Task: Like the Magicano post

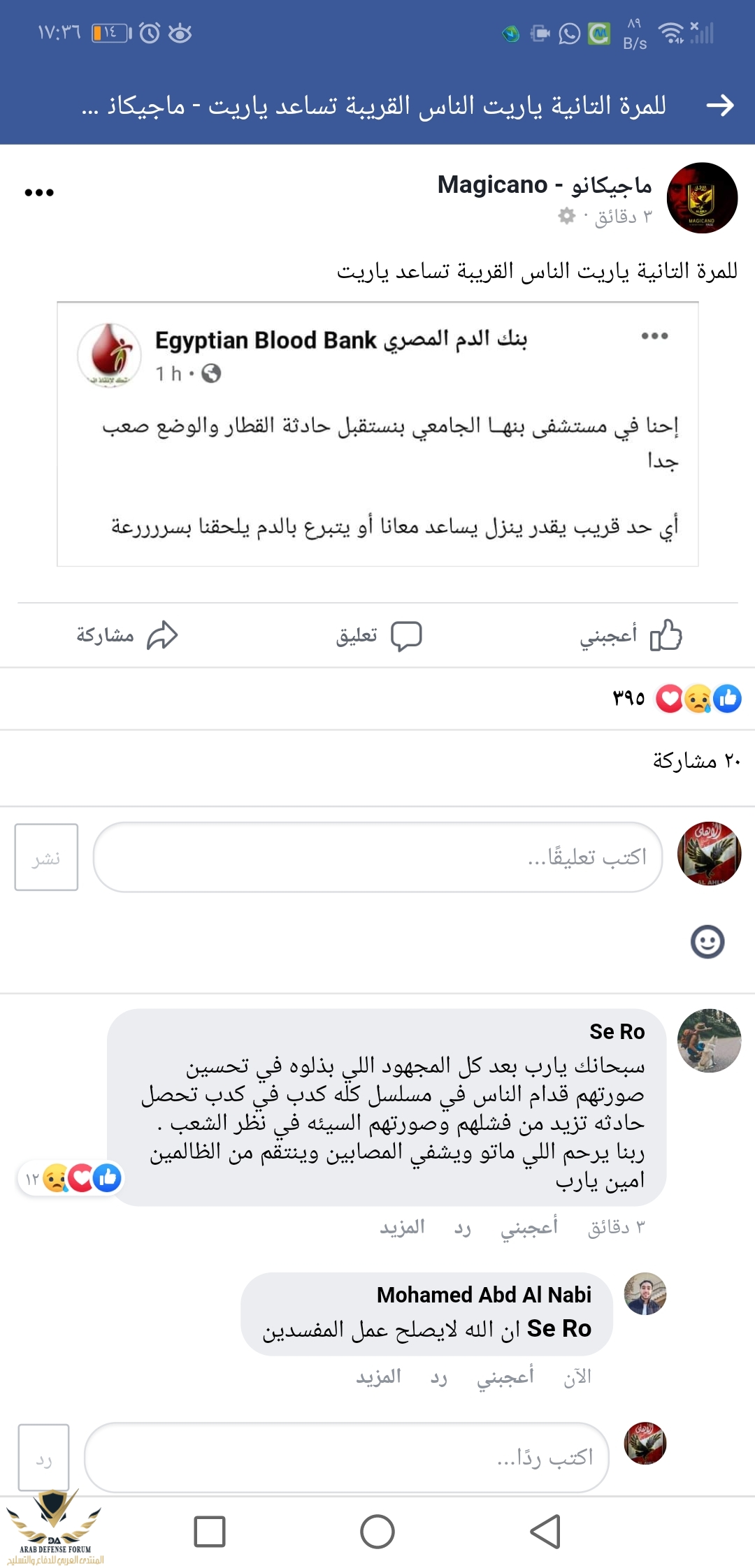Action: click(631, 635)
